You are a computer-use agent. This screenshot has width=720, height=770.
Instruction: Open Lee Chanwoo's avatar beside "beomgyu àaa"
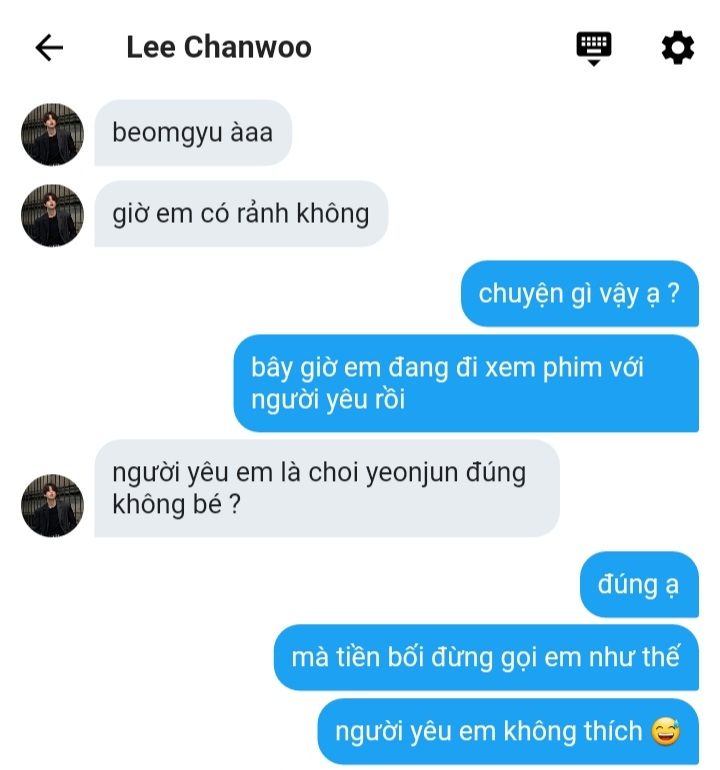(52, 134)
